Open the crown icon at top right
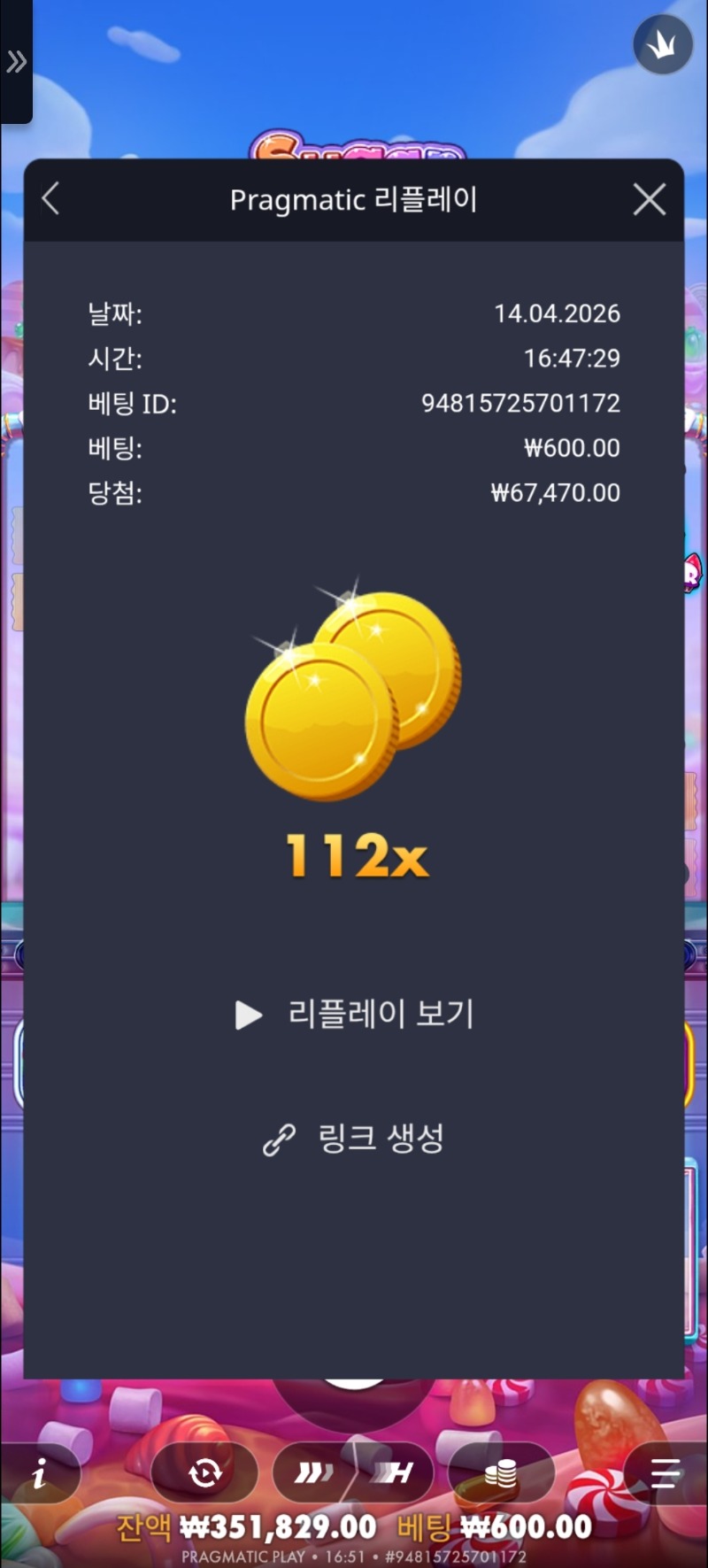This screenshot has height=1568, width=708. tap(663, 45)
